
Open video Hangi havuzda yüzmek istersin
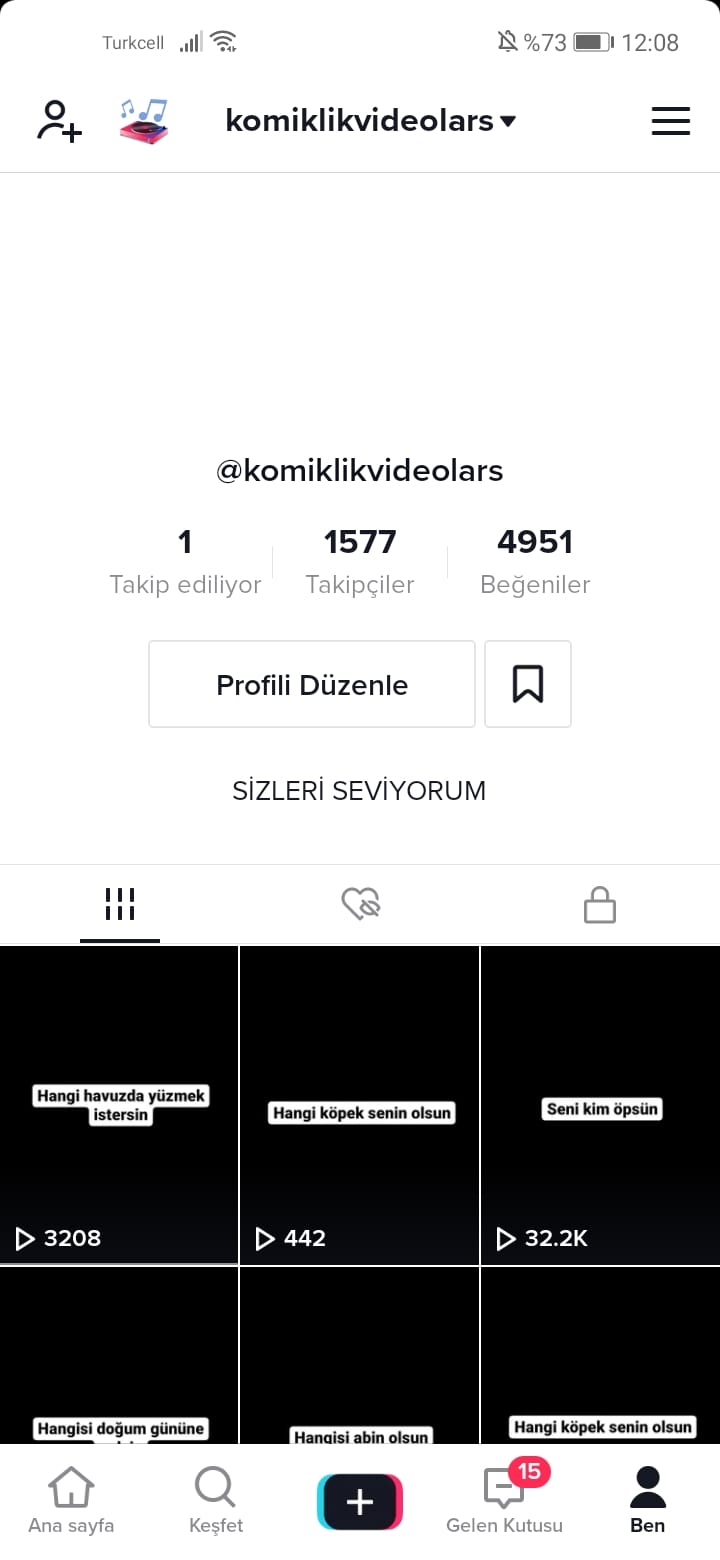click(119, 1104)
